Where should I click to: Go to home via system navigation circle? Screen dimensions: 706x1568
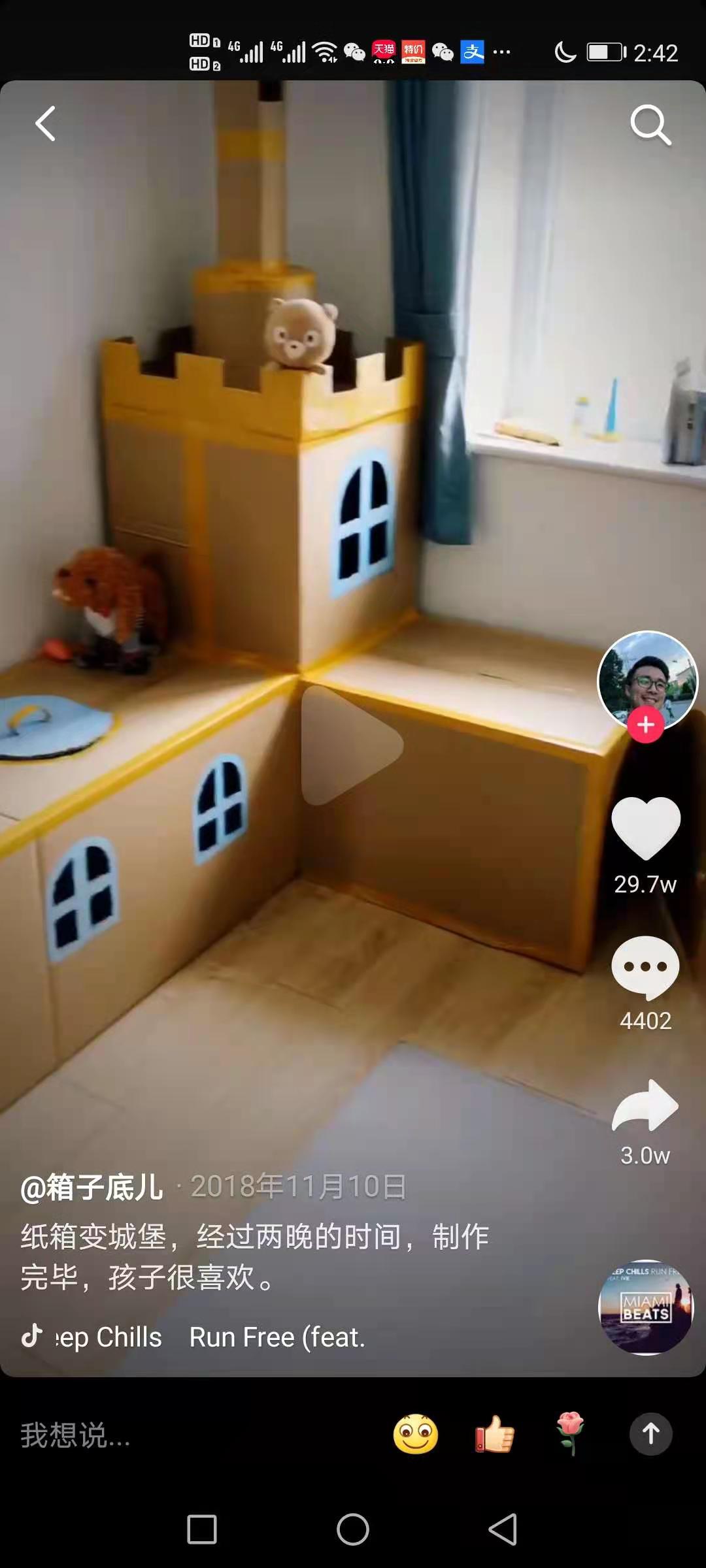(353, 1529)
